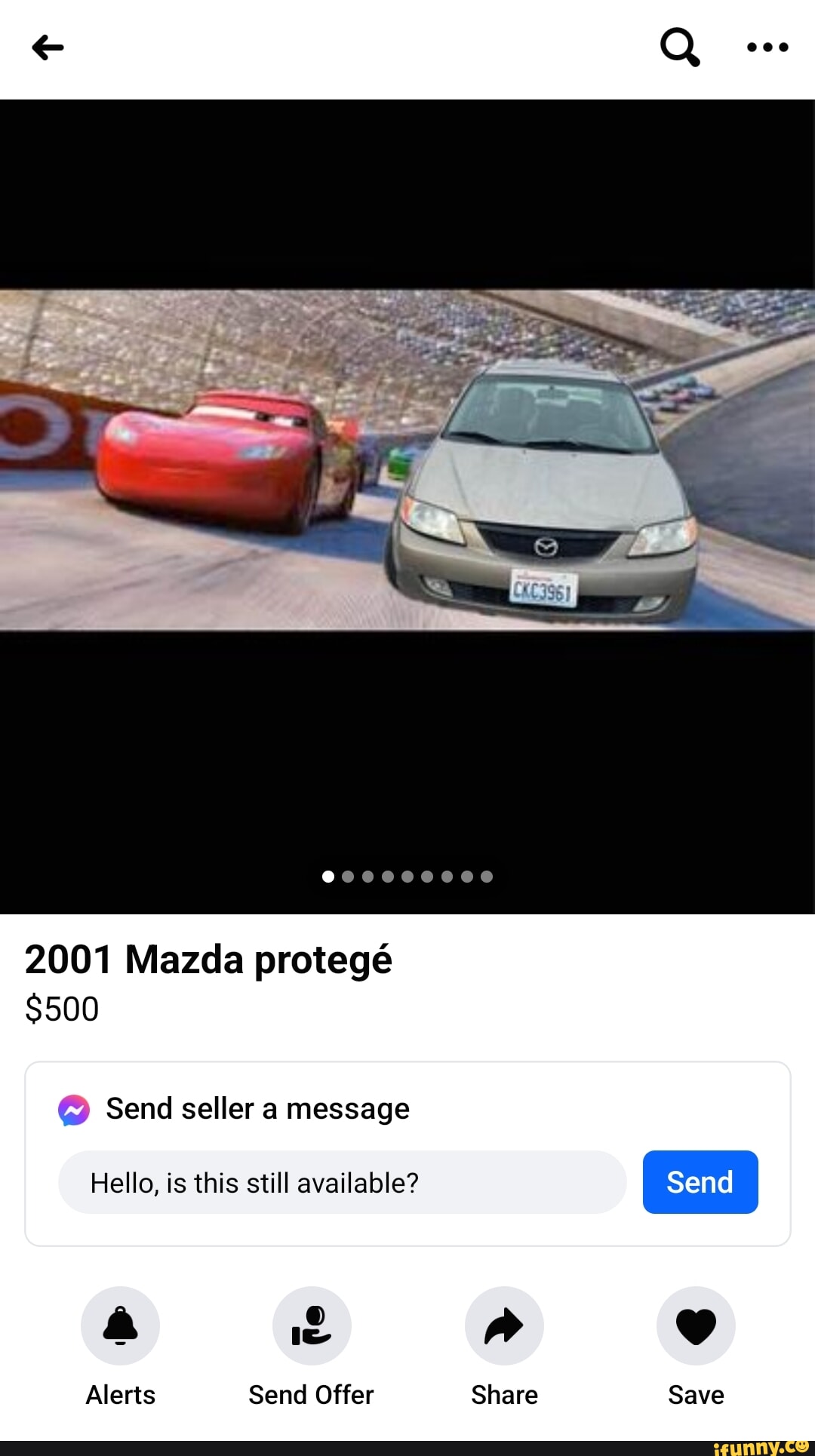Viewport: 815px width, 1456px height.
Task: Open the 2001 Mazda protegé title
Action: tap(208, 960)
